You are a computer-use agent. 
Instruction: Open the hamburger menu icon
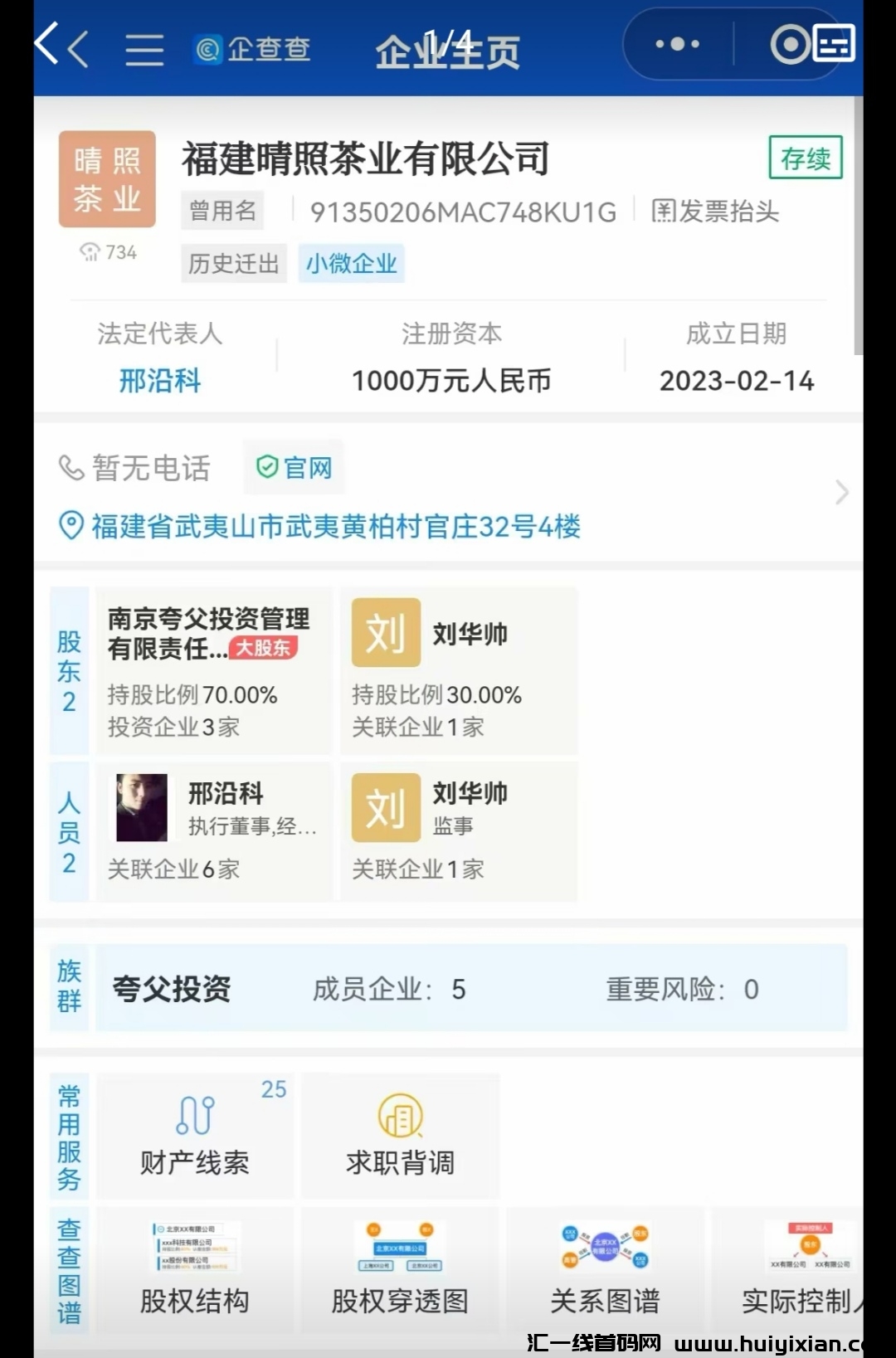tap(143, 47)
